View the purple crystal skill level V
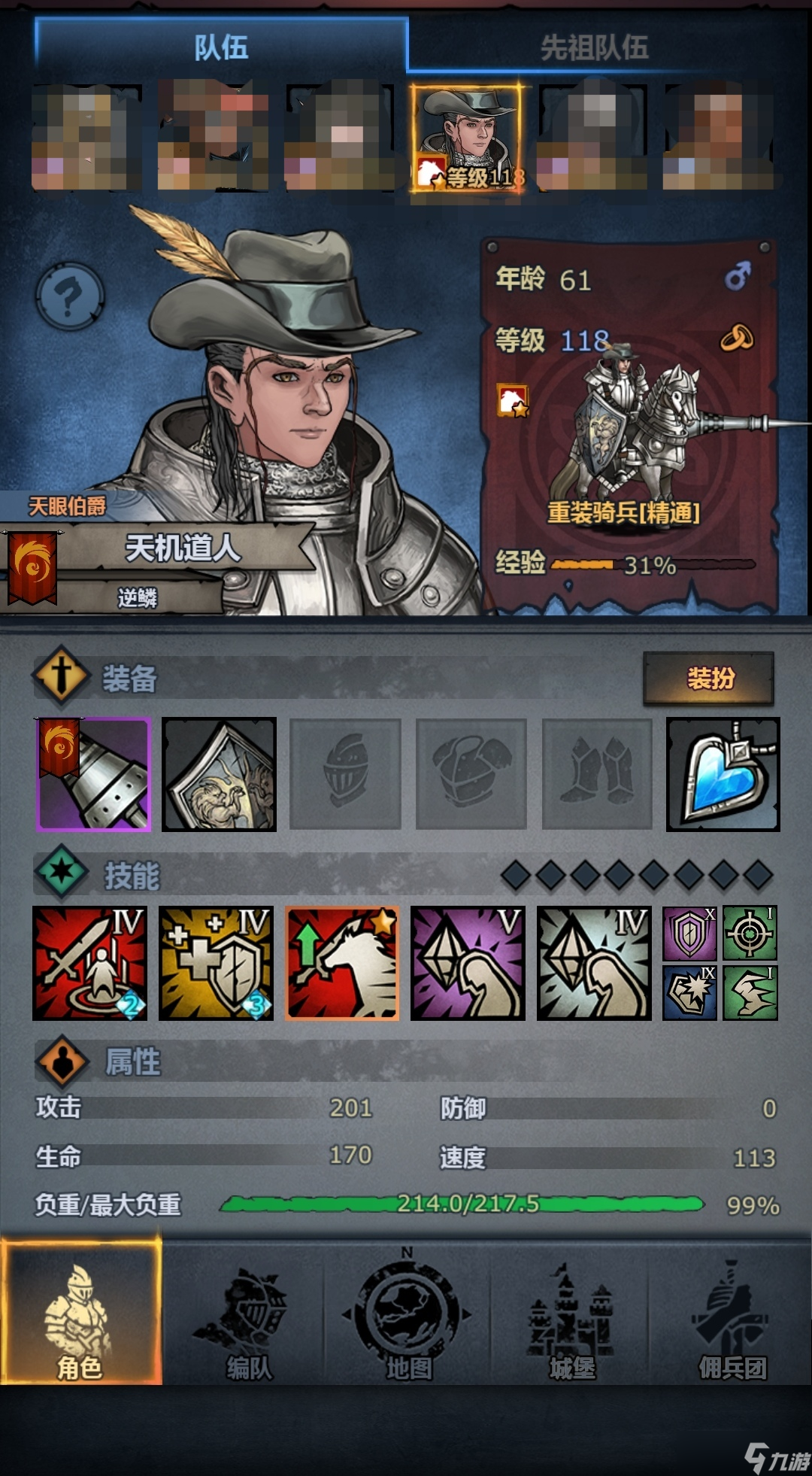 [468, 963]
